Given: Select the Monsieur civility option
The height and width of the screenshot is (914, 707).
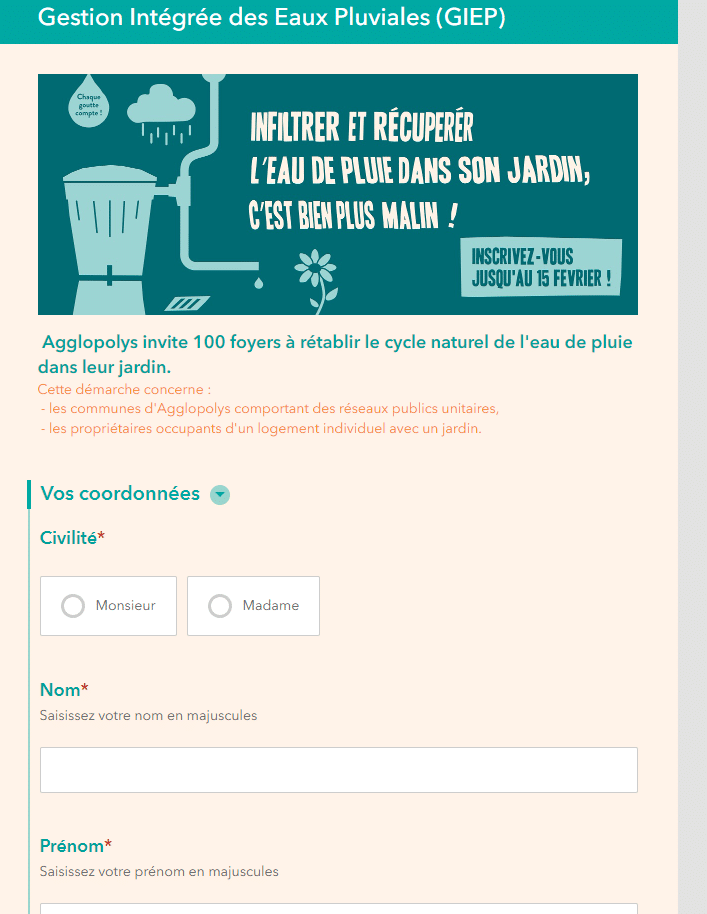Looking at the screenshot, I should 73,606.
